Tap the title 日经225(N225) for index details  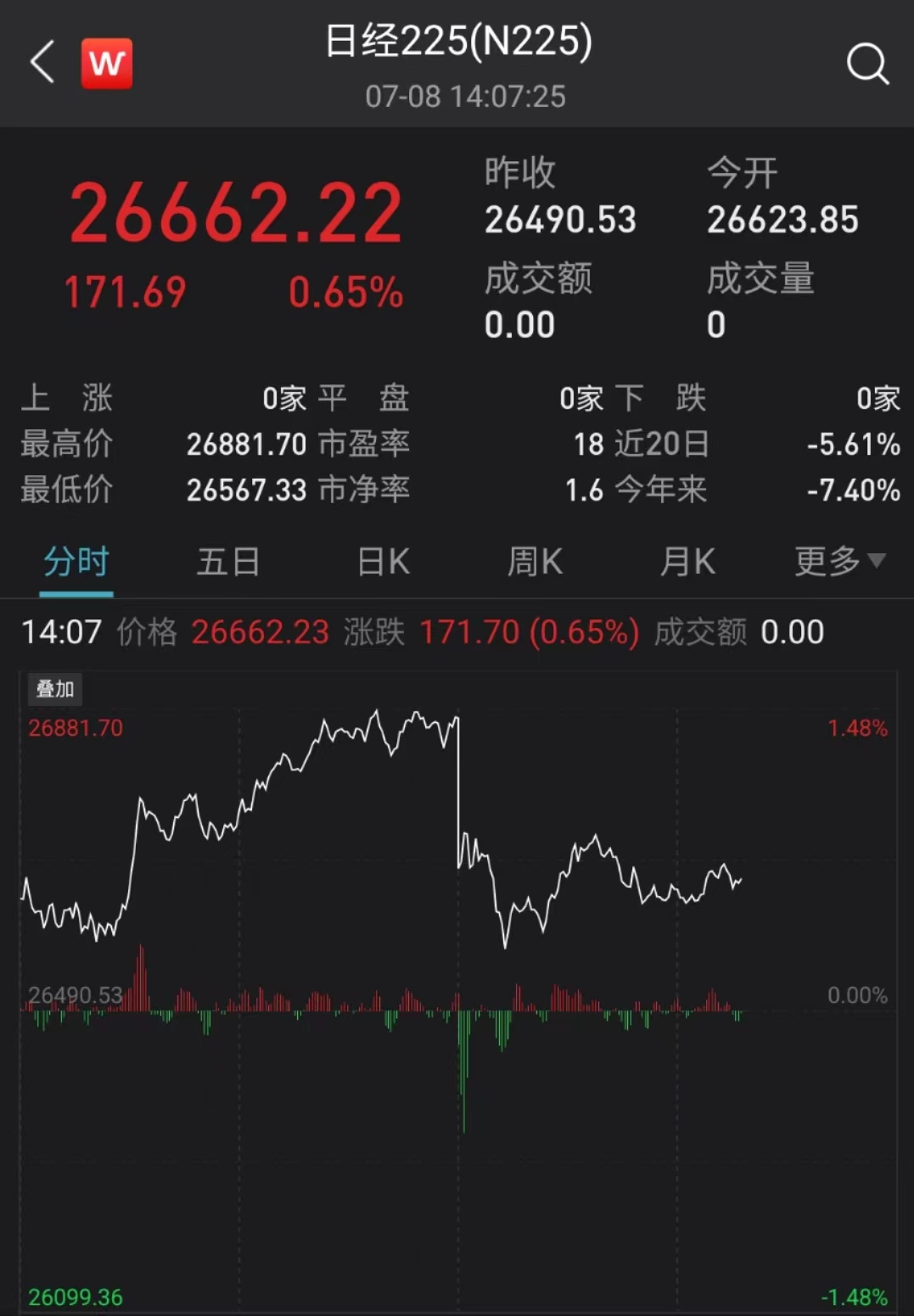pyautogui.click(x=457, y=42)
